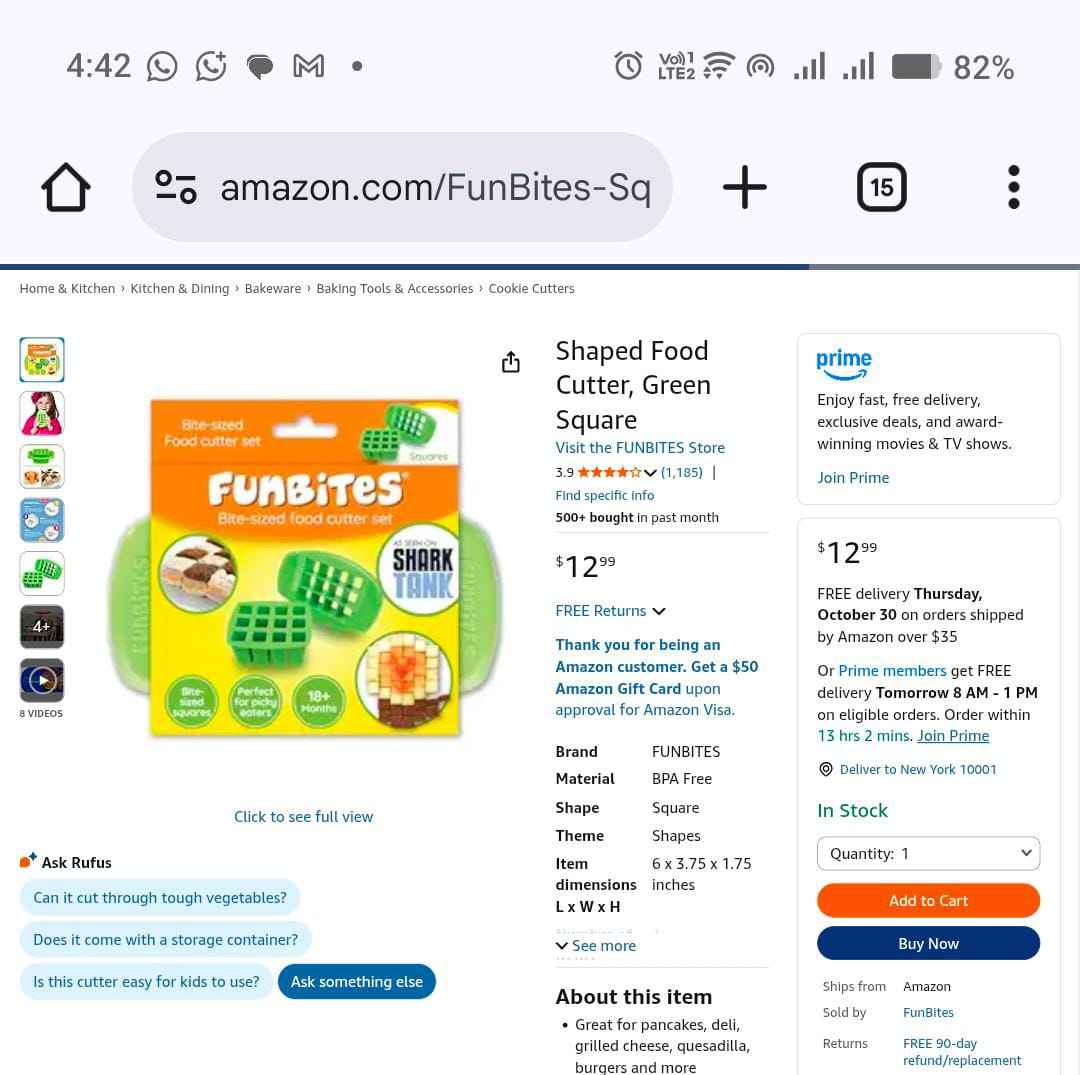View the 15 open tabs
The width and height of the screenshot is (1080, 1075).
coord(881,187)
